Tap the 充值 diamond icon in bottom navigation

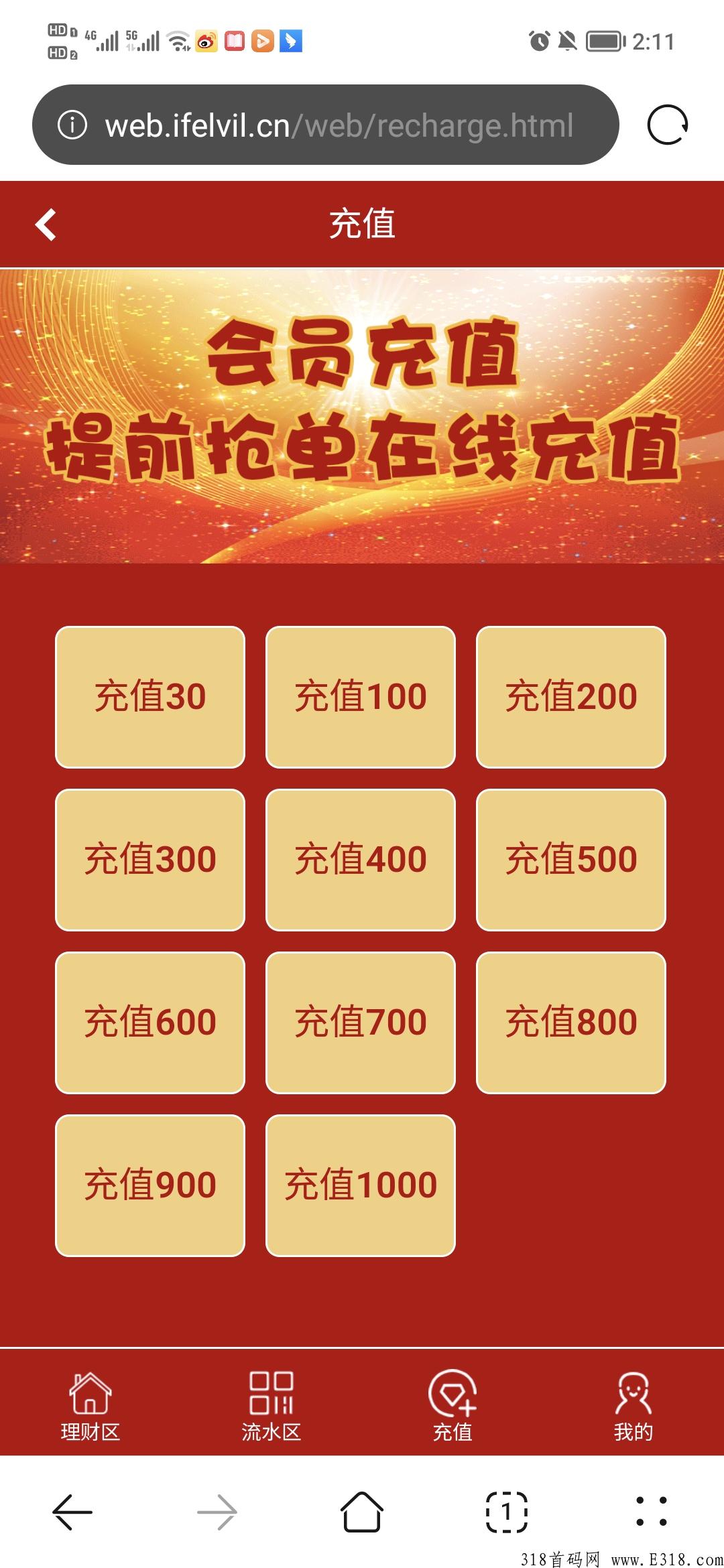(x=451, y=1397)
